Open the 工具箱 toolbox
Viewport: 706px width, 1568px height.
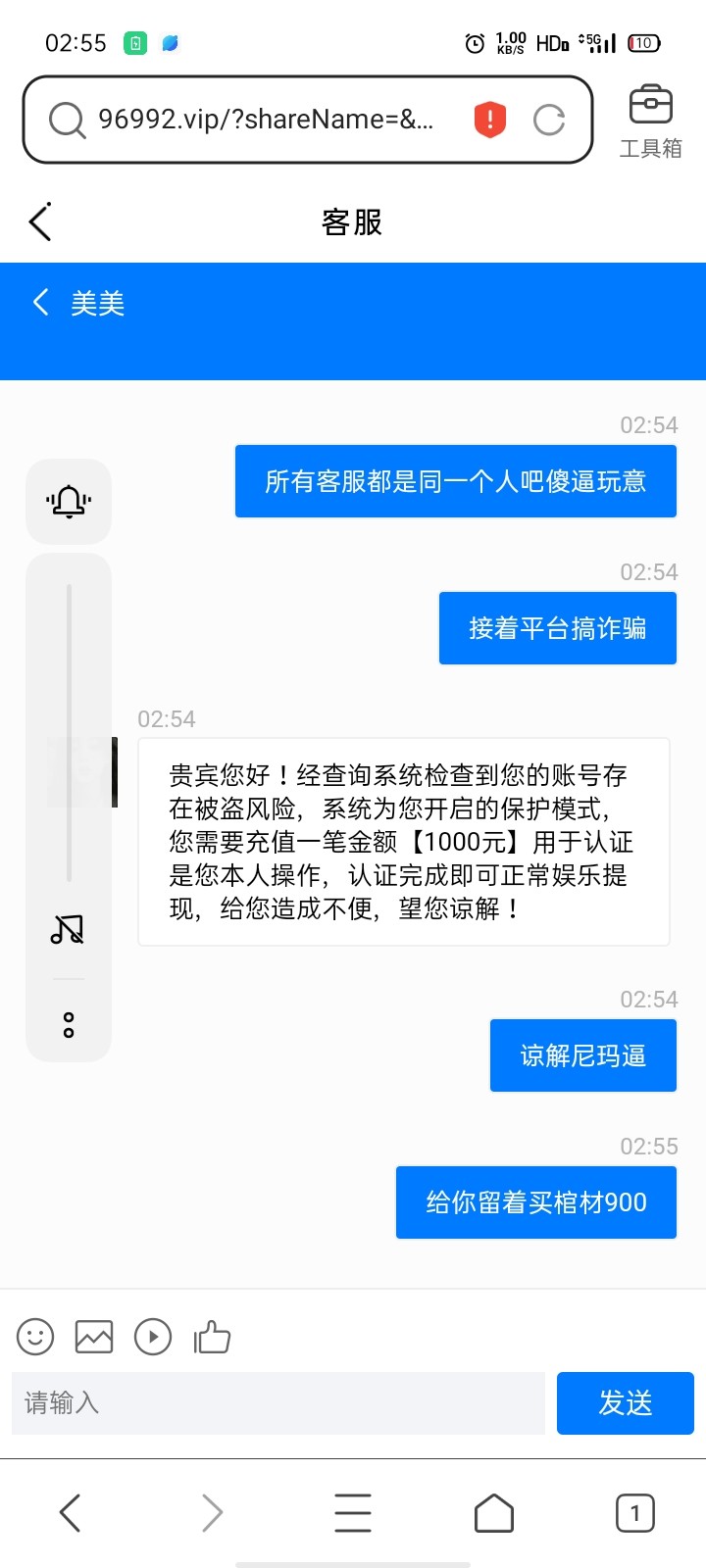click(650, 116)
